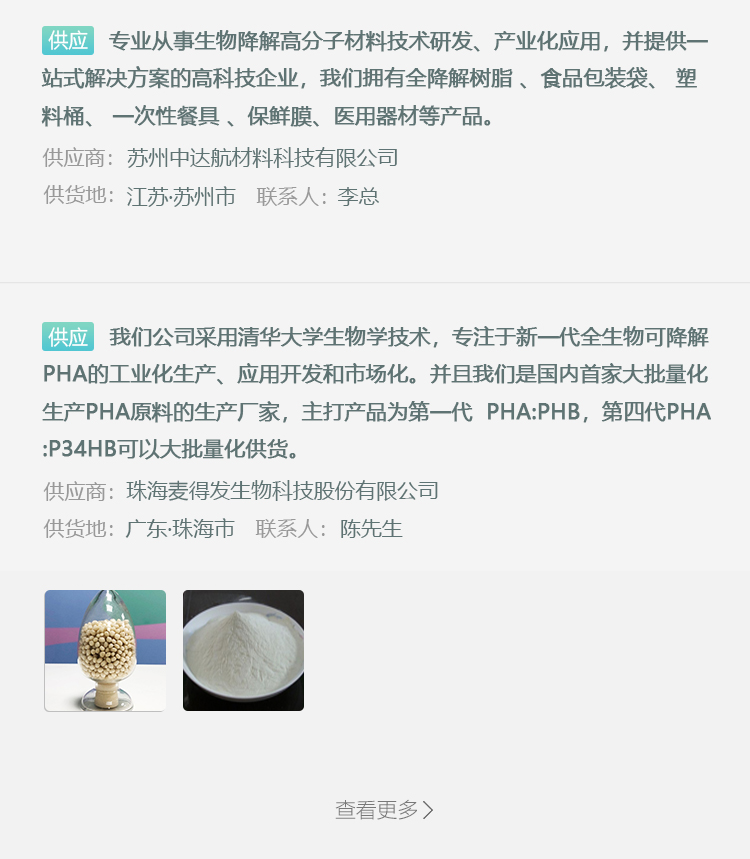View the PHA granules bottle photo
This screenshot has width=750, height=859.
(x=105, y=651)
